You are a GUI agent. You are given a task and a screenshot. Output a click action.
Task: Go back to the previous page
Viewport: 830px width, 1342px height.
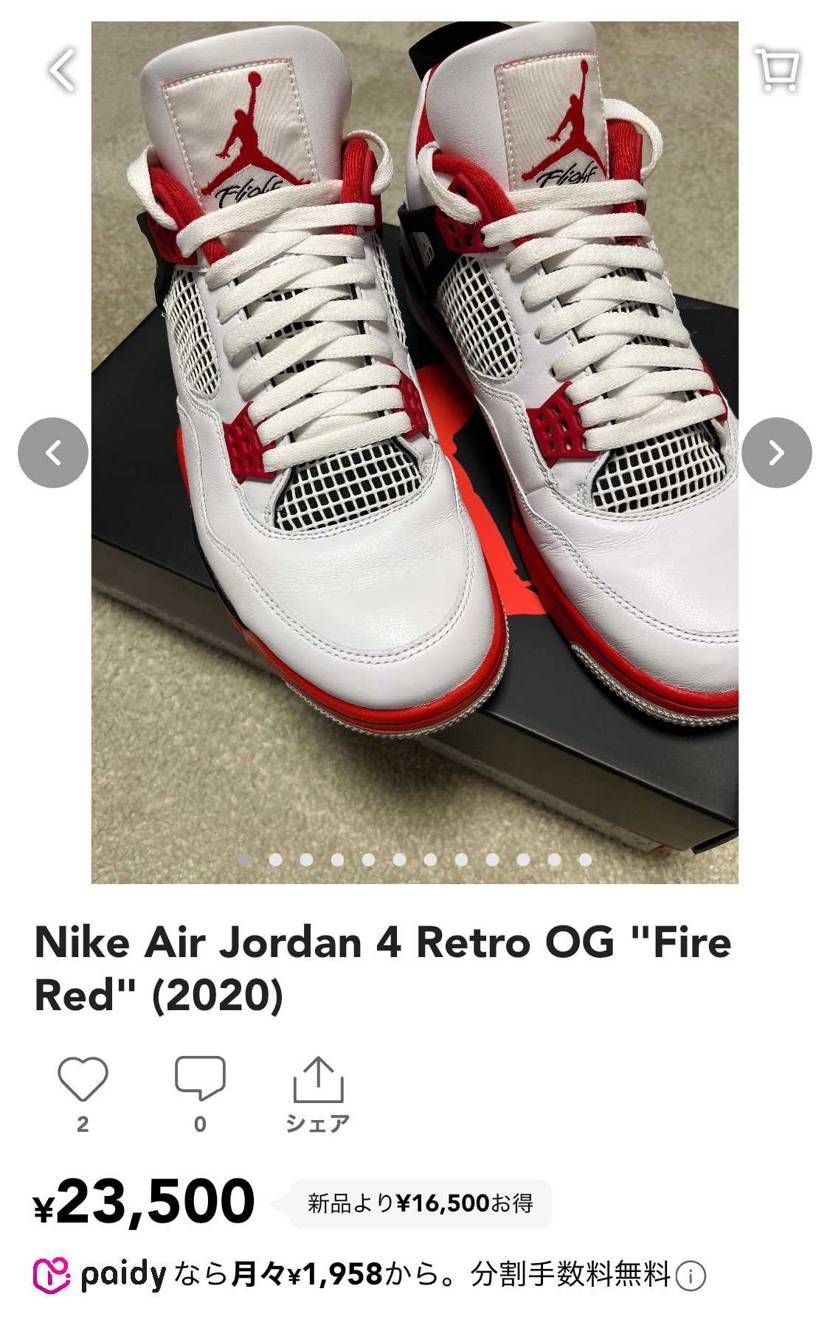62,70
